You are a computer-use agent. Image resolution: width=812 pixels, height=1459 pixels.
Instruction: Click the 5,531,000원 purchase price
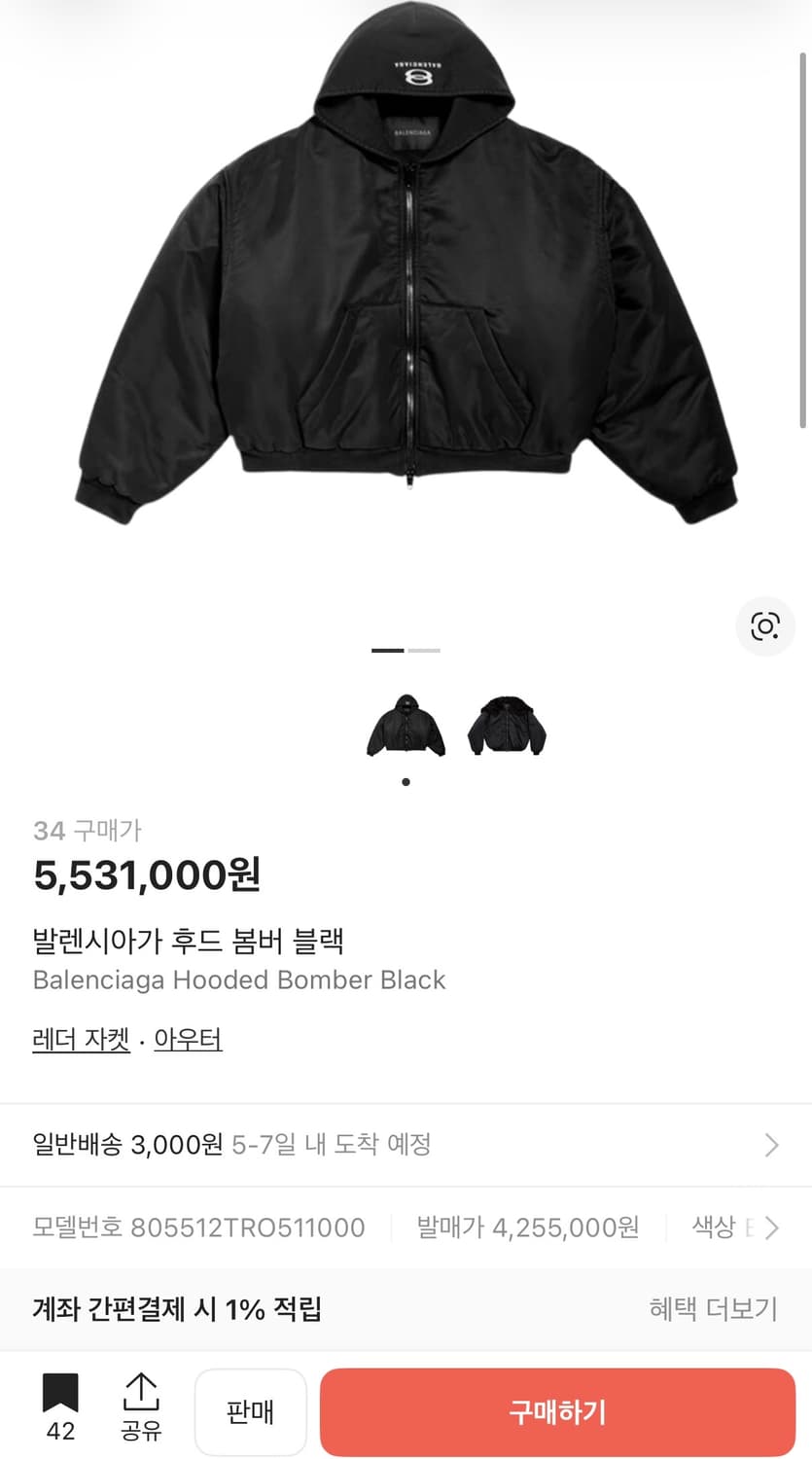[x=144, y=875]
